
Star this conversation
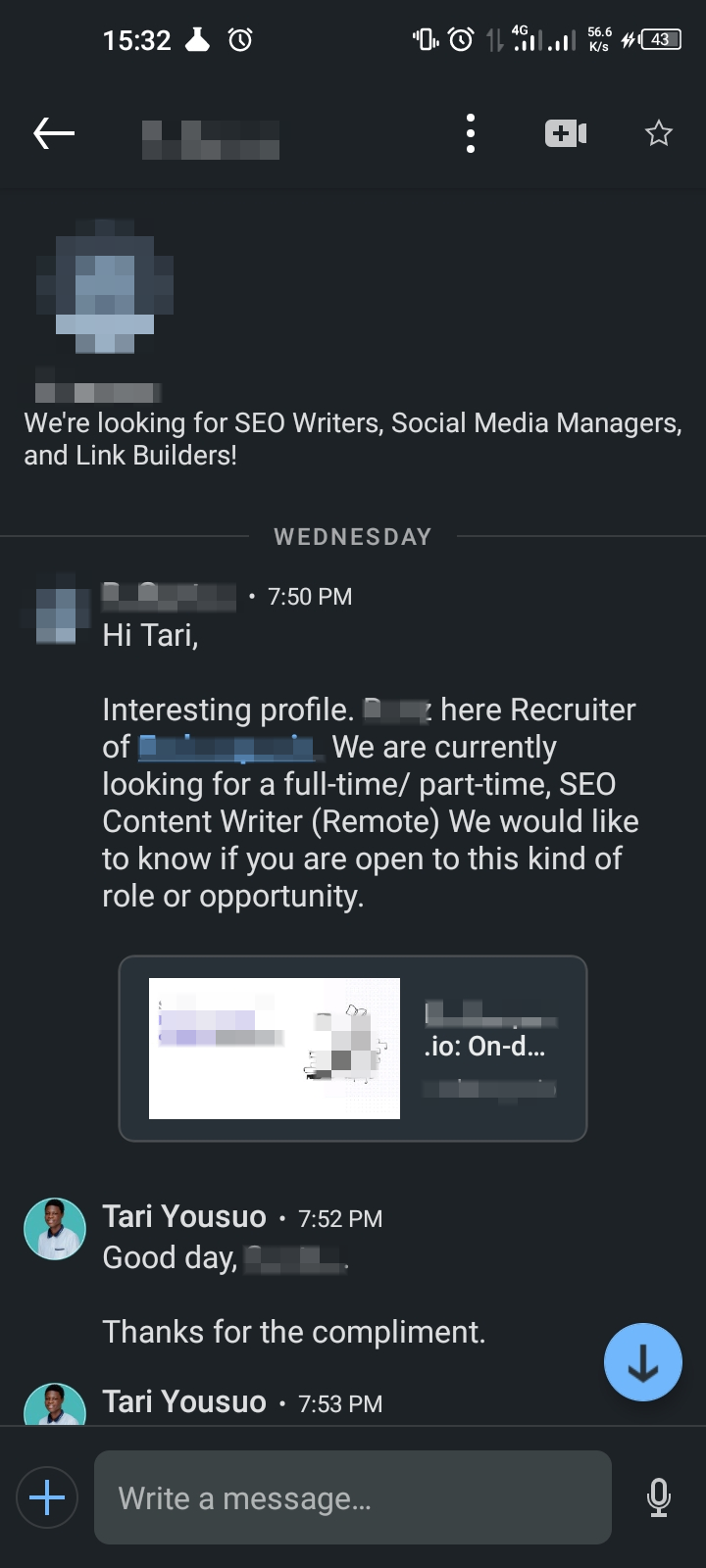pos(659,133)
